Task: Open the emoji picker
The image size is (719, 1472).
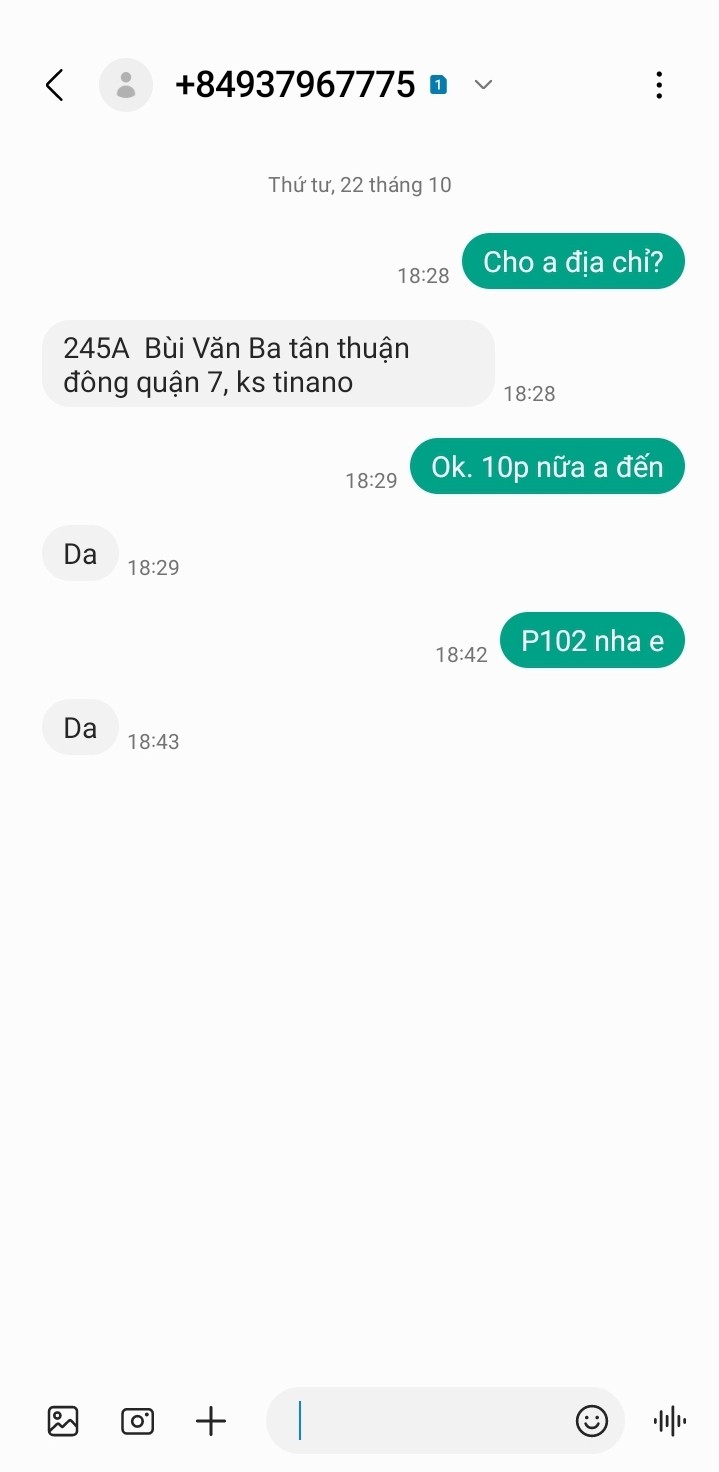Action: (x=592, y=1420)
